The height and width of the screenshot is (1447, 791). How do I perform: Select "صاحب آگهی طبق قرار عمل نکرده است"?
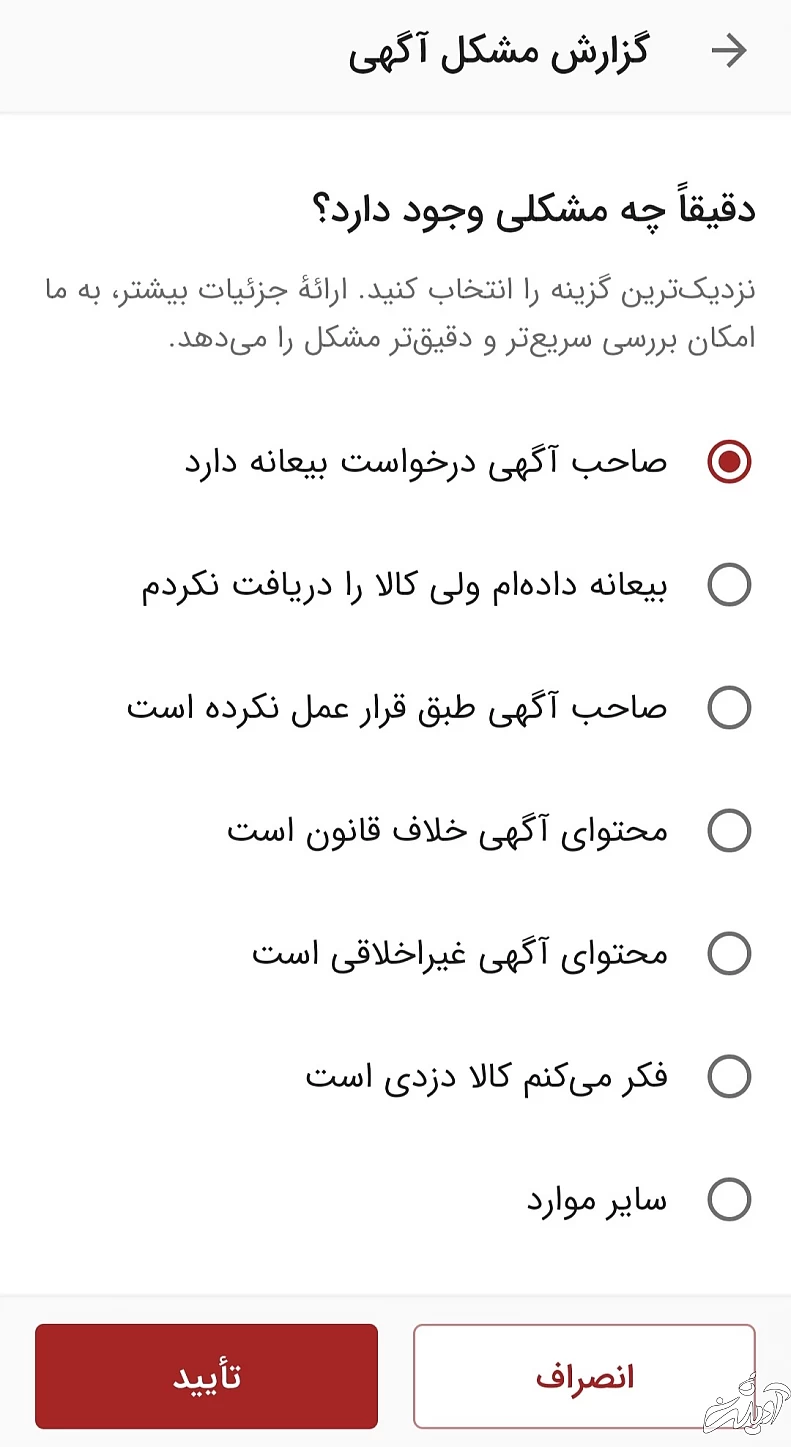tap(731, 707)
